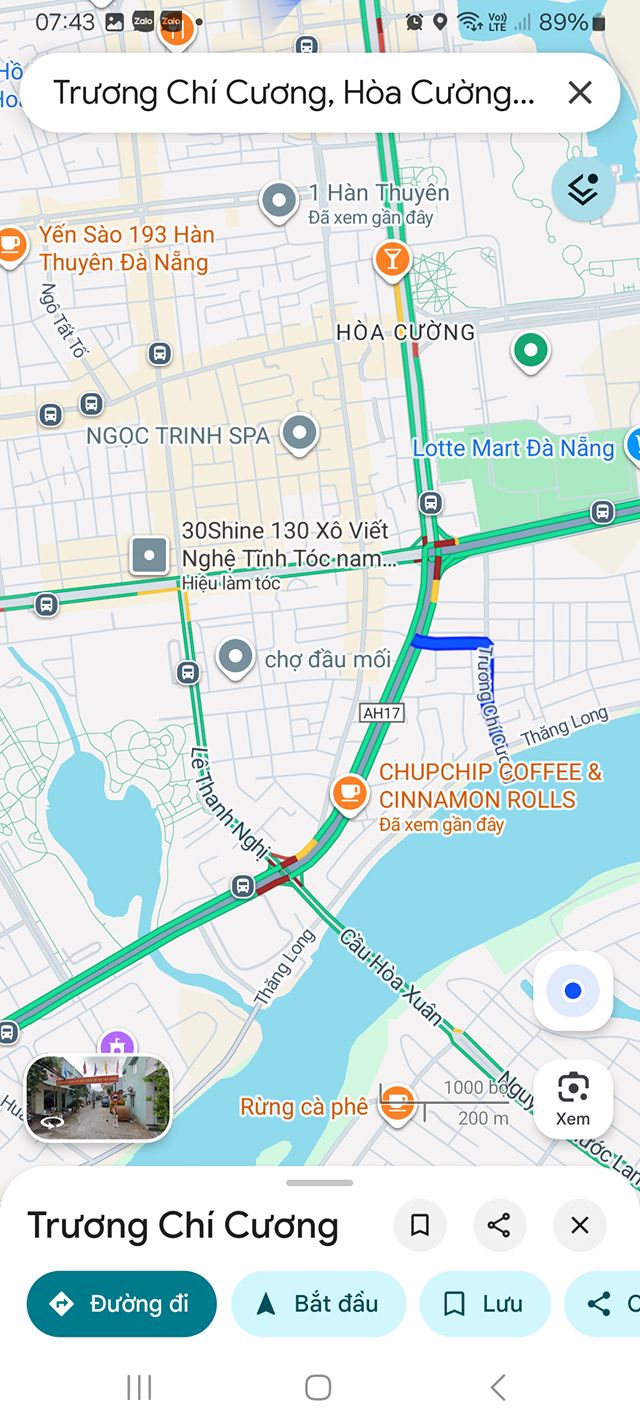The height and width of the screenshot is (1426, 640).
Task: Start navigation with Bắt đầu
Action: (x=318, y=1304)
